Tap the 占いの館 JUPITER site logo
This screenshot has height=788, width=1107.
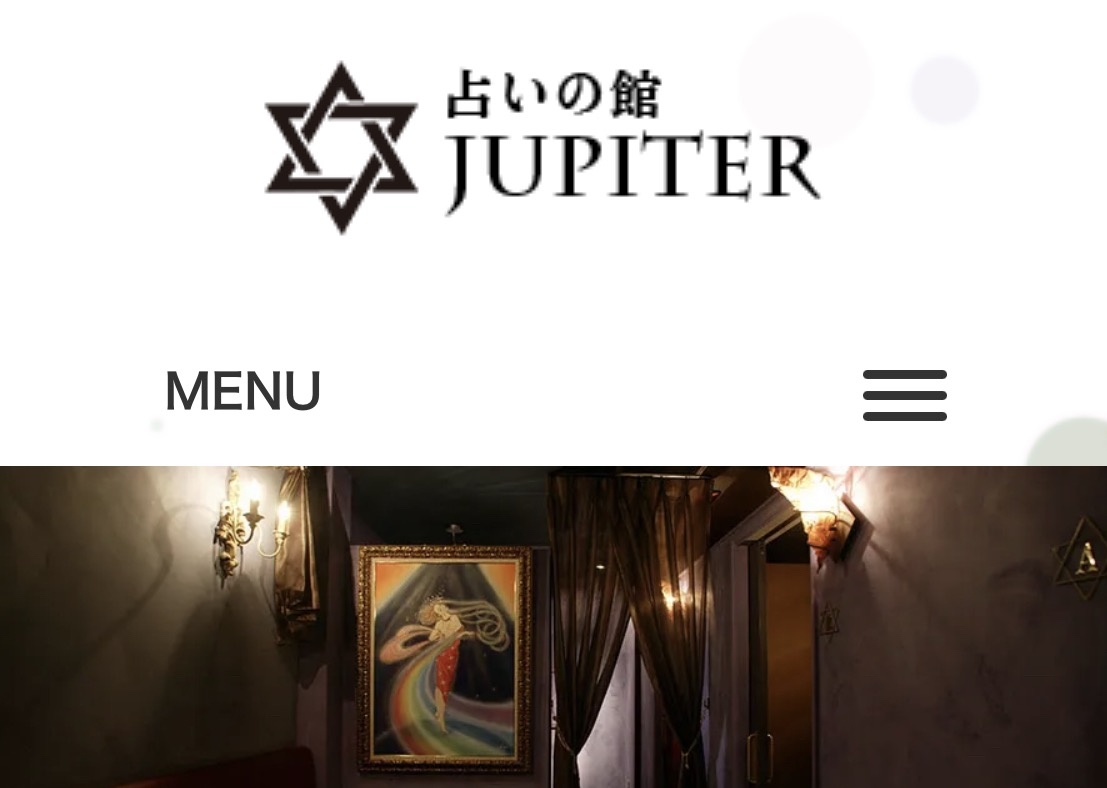[543, 148]
